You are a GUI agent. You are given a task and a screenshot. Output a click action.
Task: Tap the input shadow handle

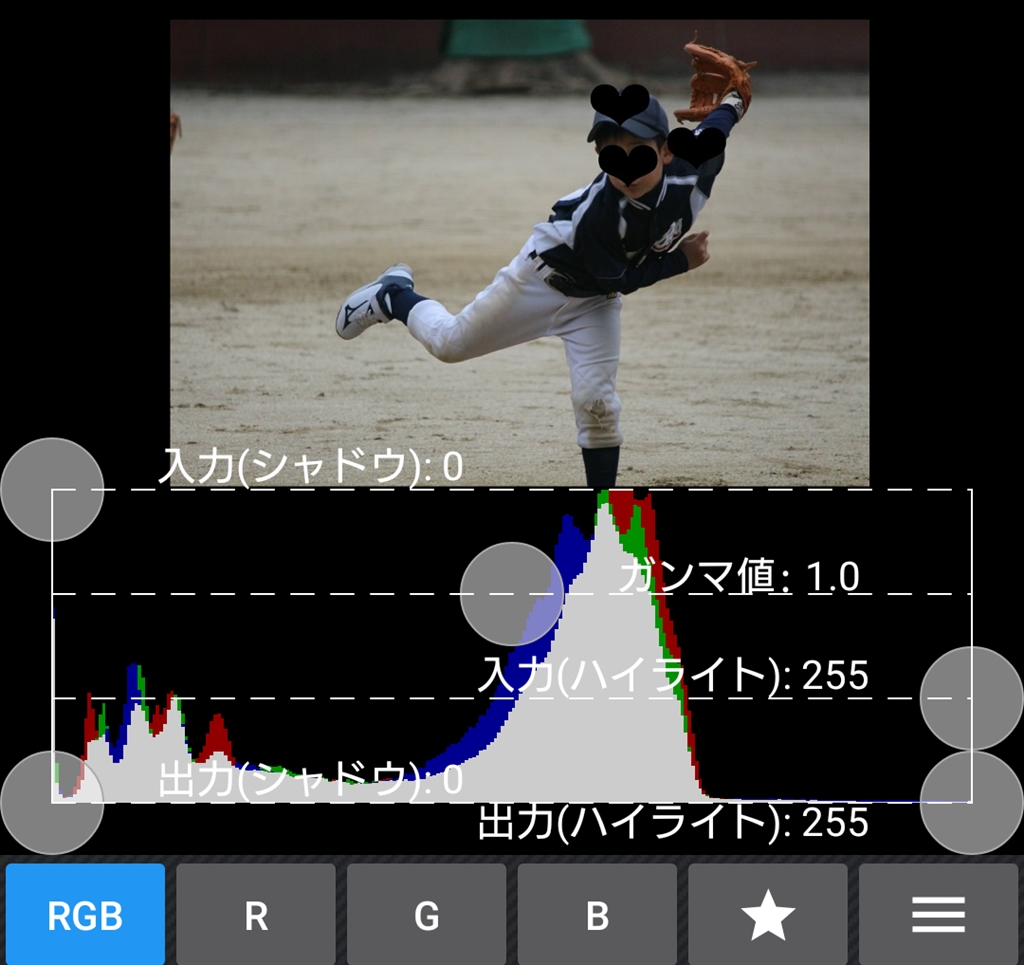point(52,490)
